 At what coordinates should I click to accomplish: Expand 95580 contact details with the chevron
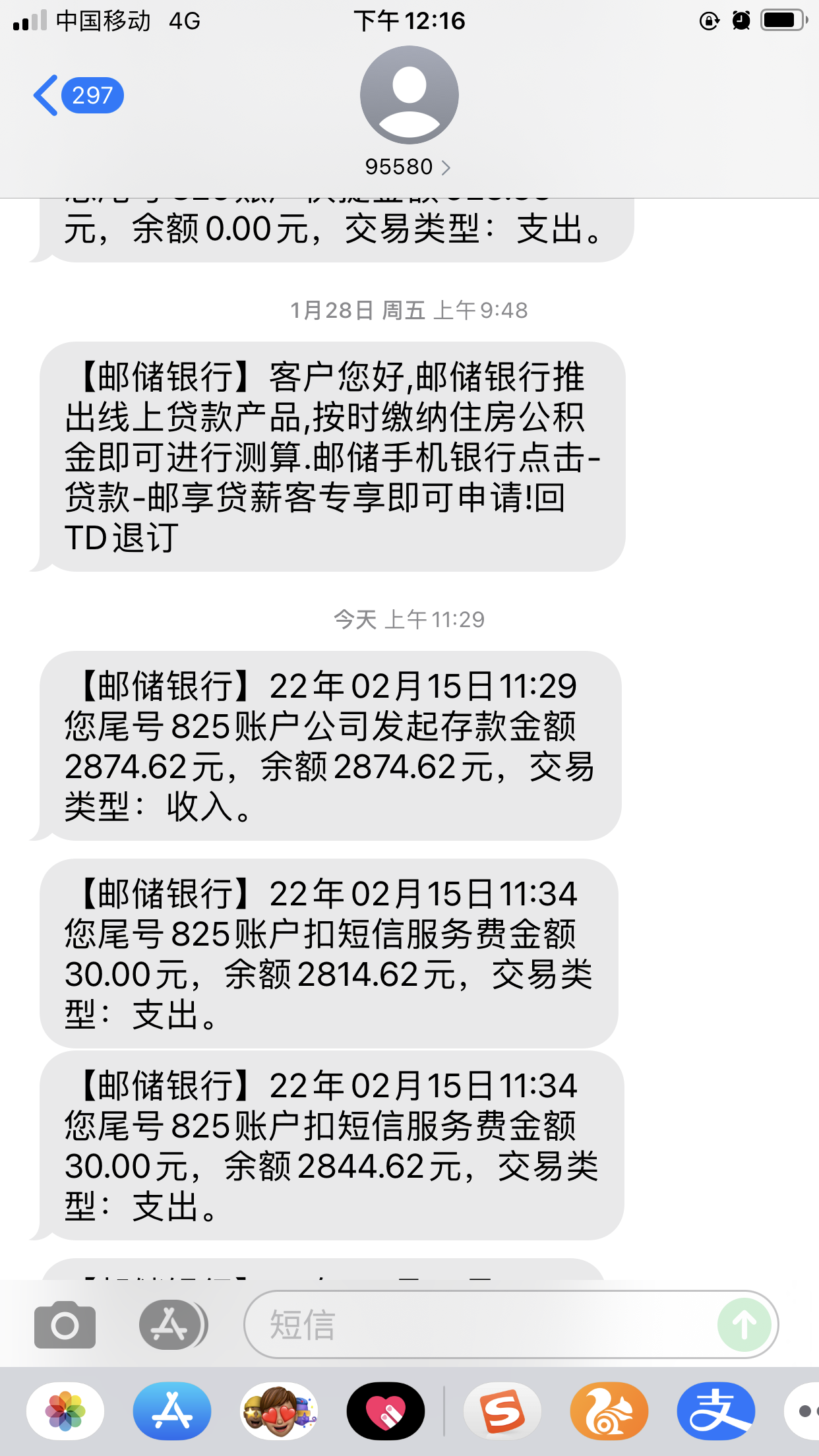[447, 167]
